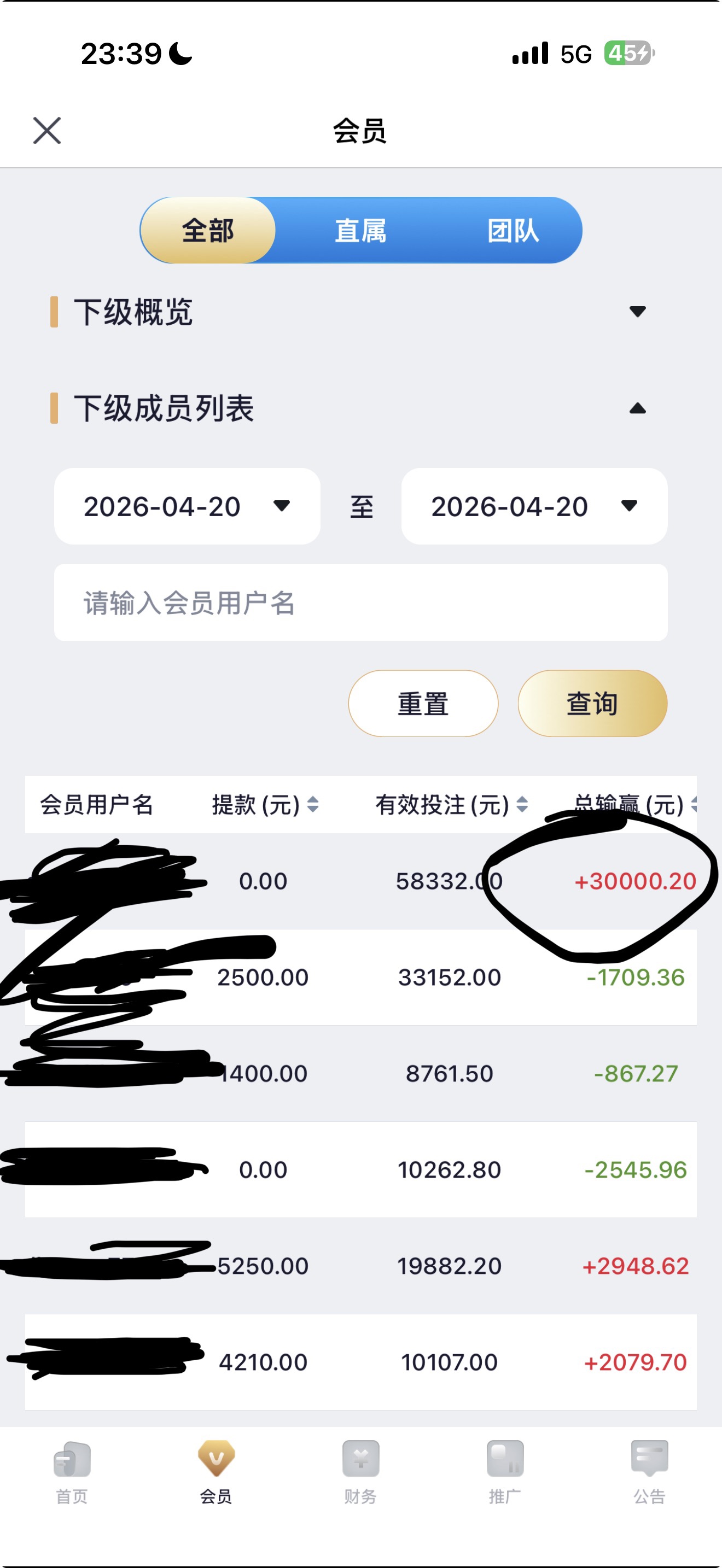722x1568 pixels.
Task: Expand the 下级概览 section
Action: tap(637, 312)
